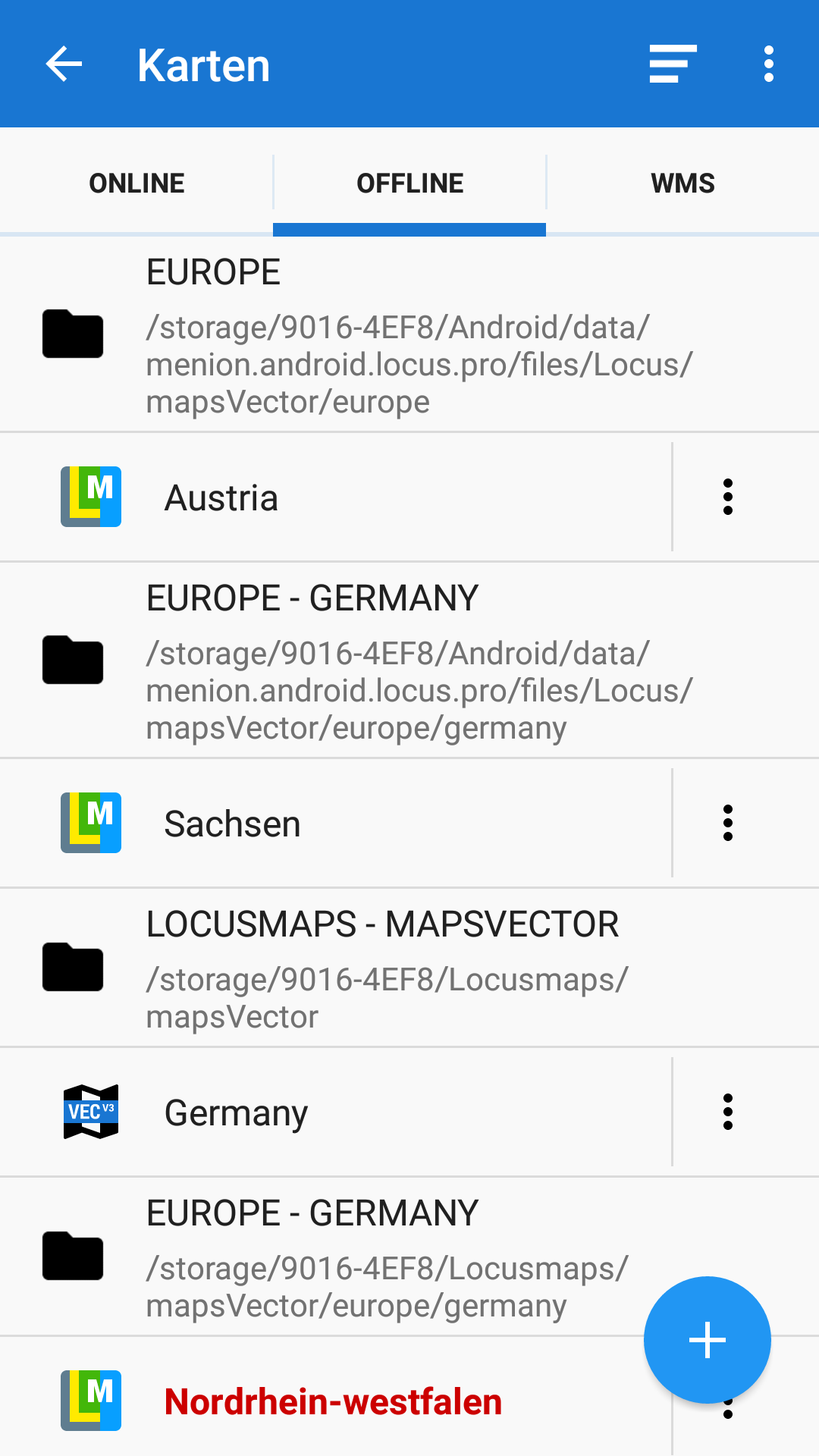The width and height of the screenshot is (819, 1456).
Task: Open more options for Germany
Action: click(x=728, y=1112)
